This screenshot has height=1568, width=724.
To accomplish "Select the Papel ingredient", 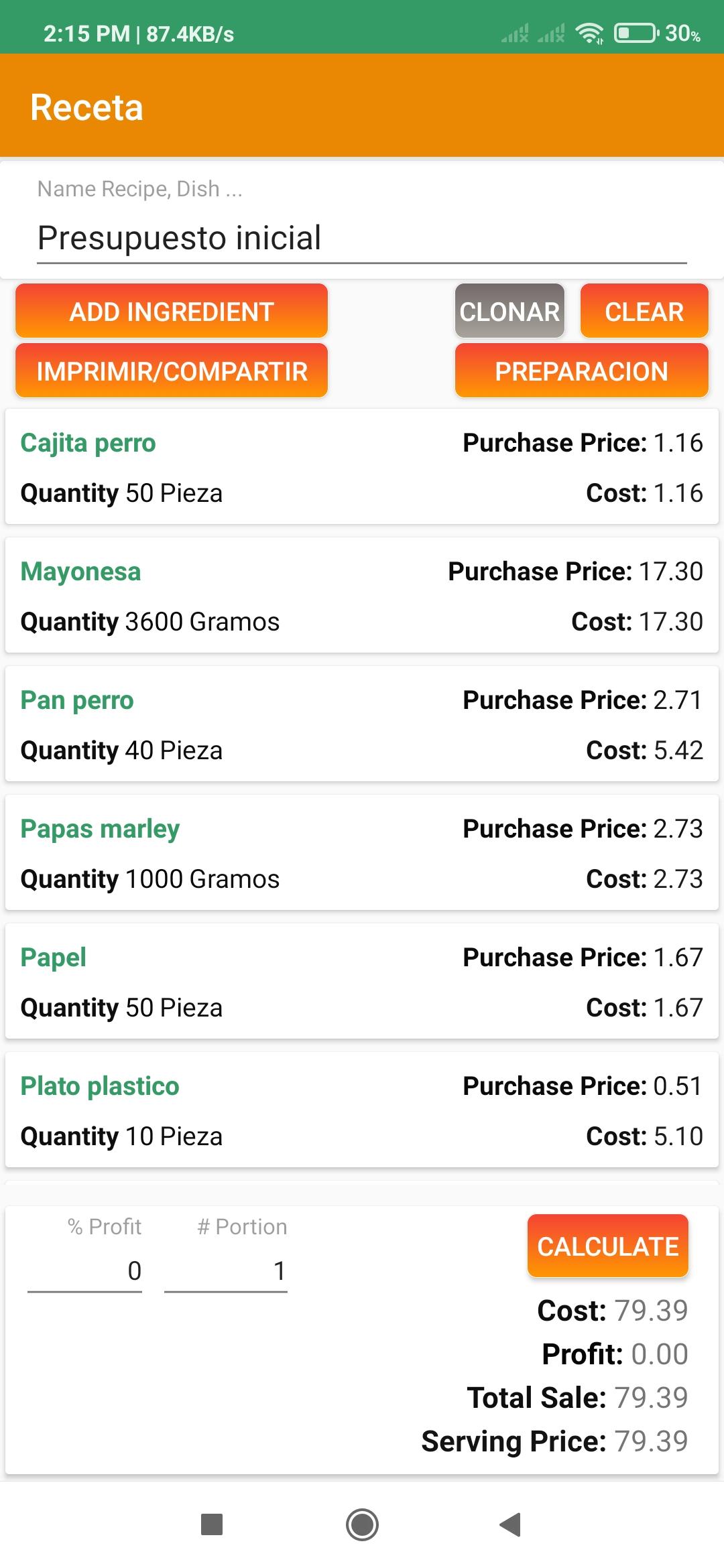I will [362, 982].
